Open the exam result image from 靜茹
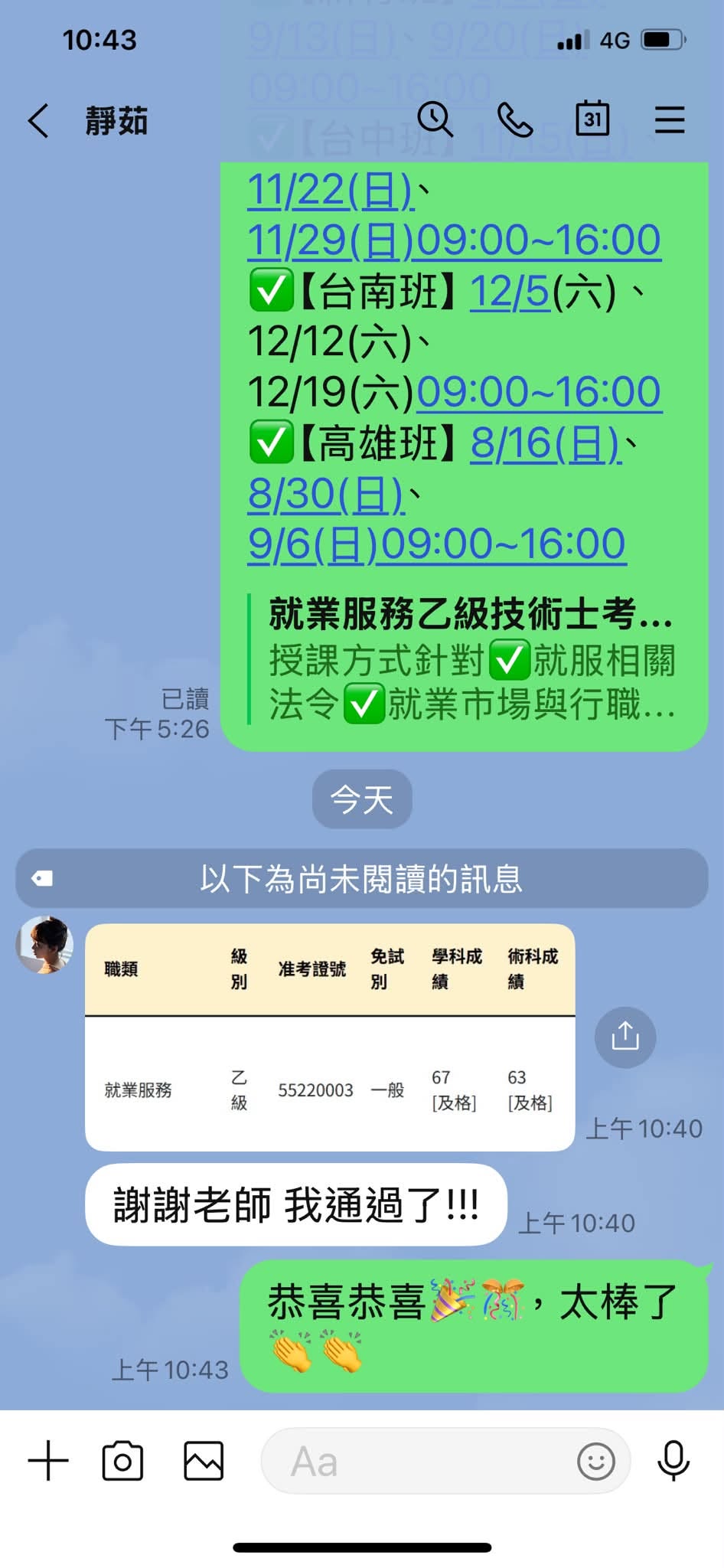 coord(330,1037)
